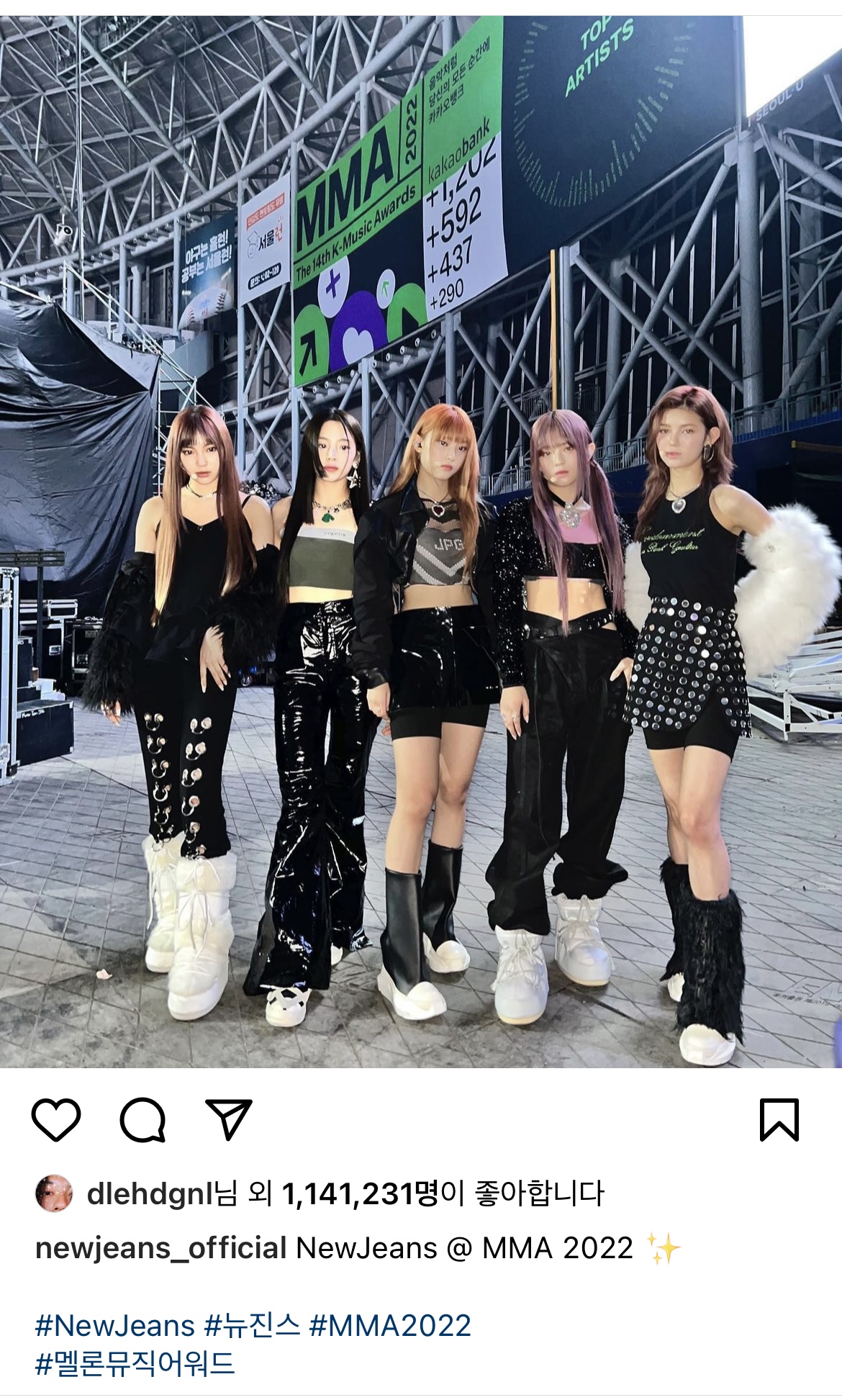Like the NewJeans MMA 2022 post

pyautogui.click(x=55, y=1120)
